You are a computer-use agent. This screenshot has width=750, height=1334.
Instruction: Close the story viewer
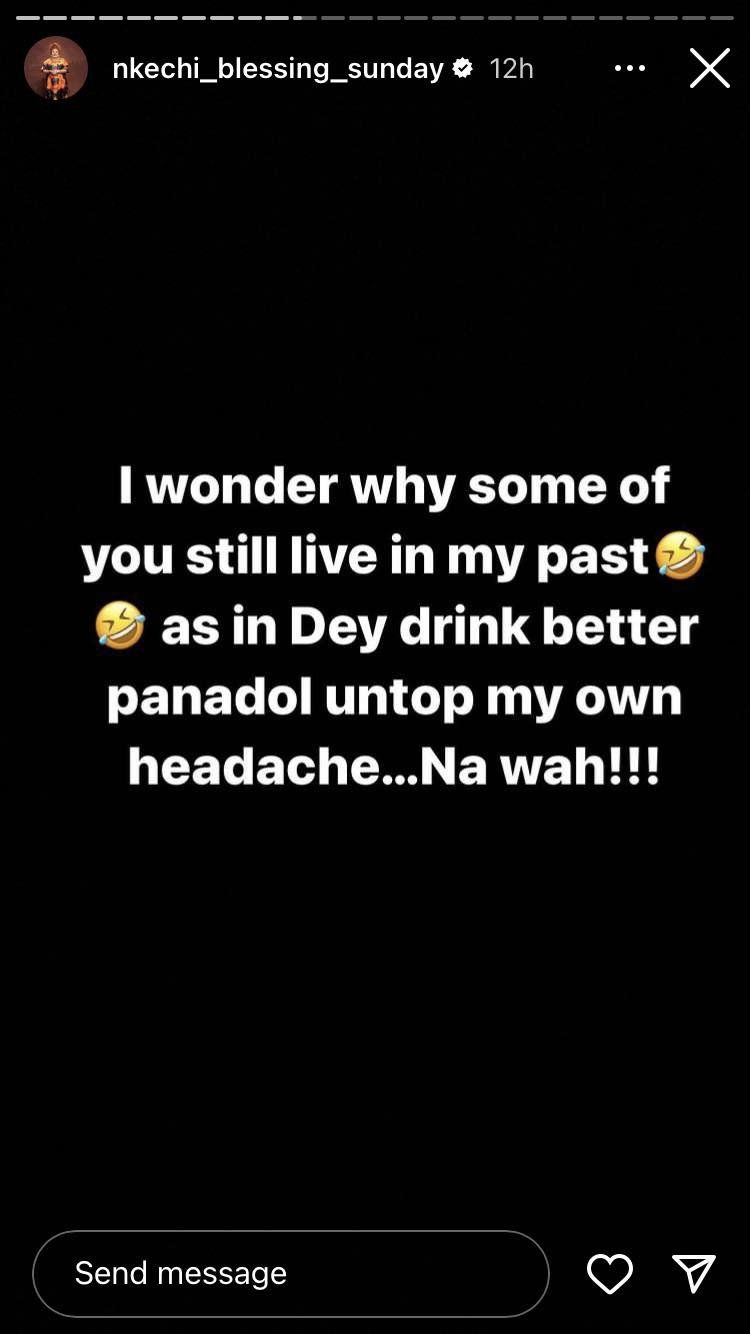point(709,68)
